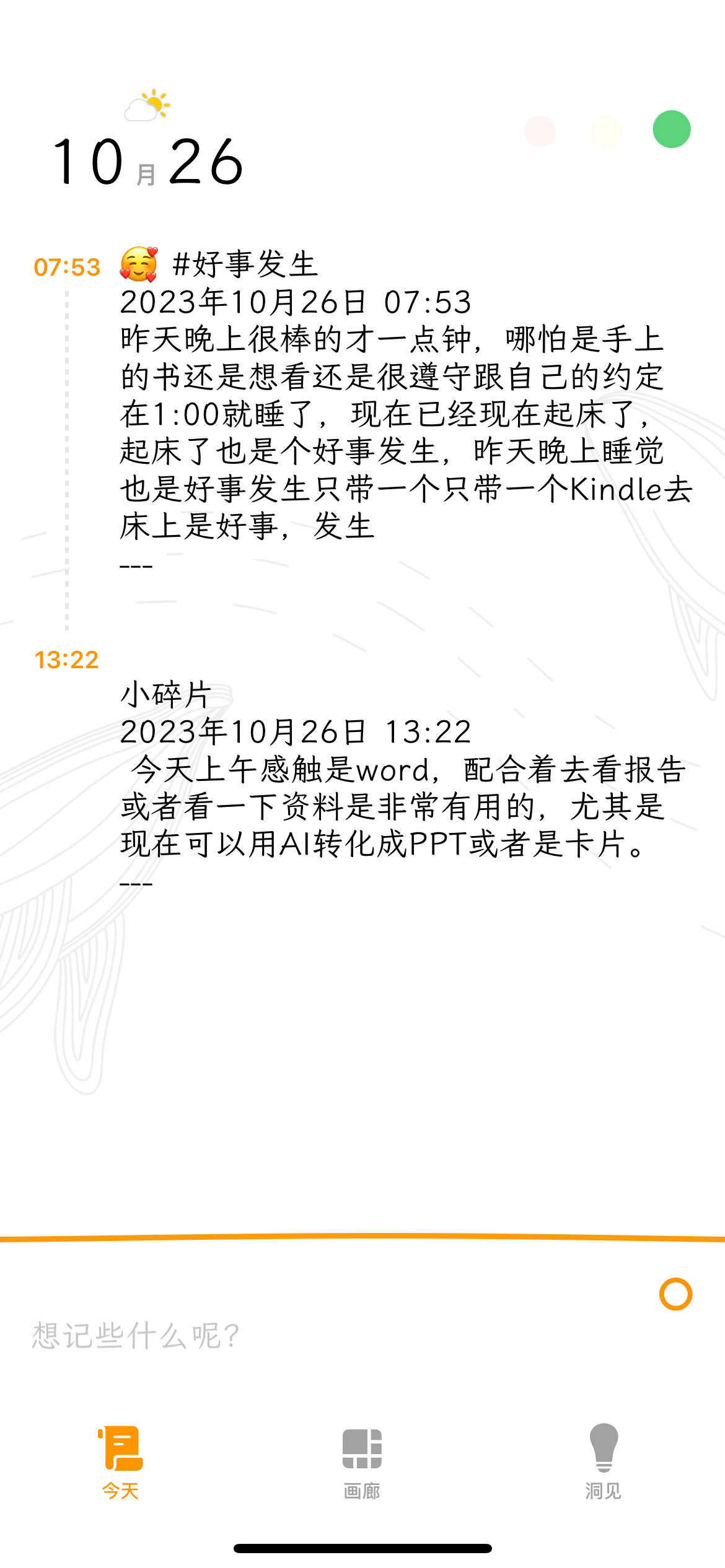Open the 洞见 tab
Viewport: 725px width, 1568px height.
click(x=604, y=1463)
